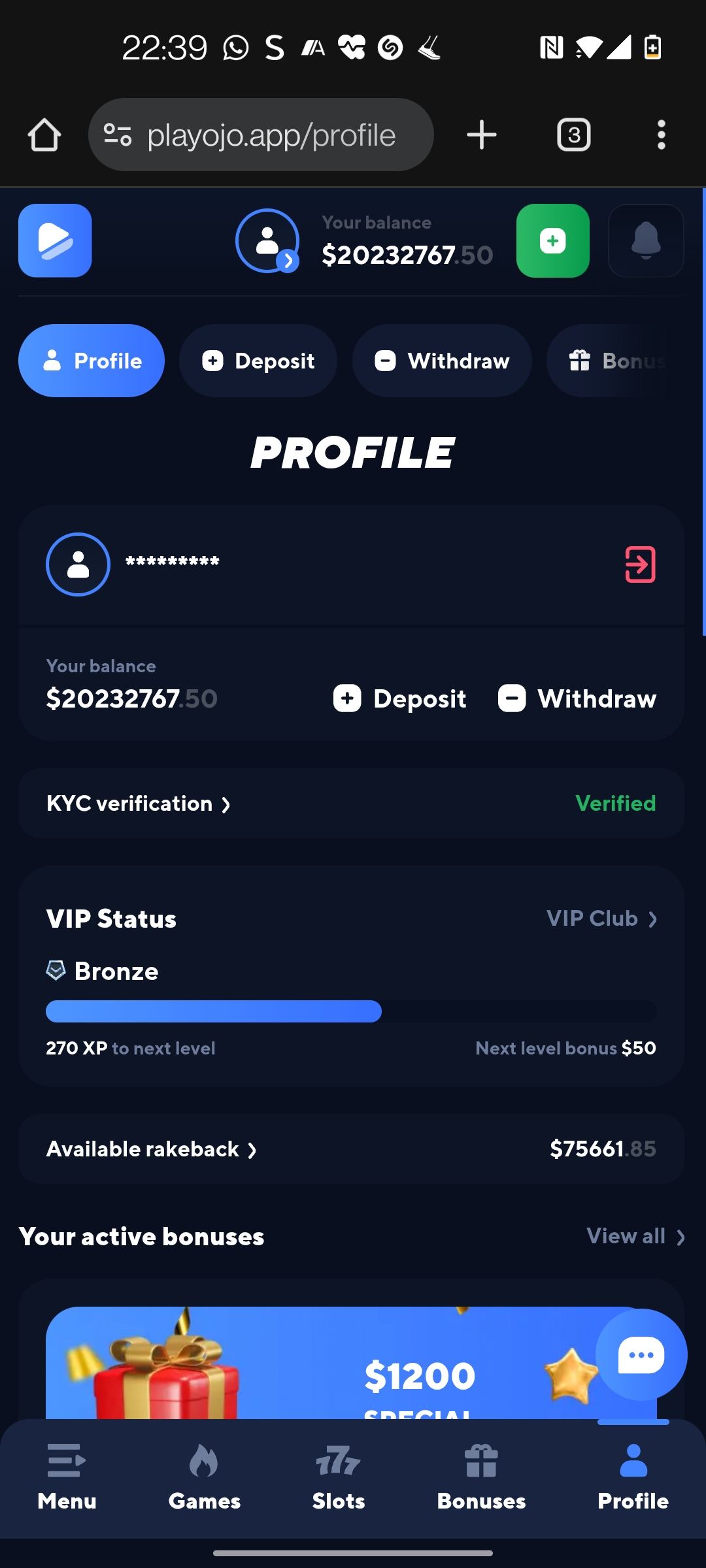Screen dimensions: 706x1568
Task: Tap Withdraw in the balance card
Action: [577, 698]
